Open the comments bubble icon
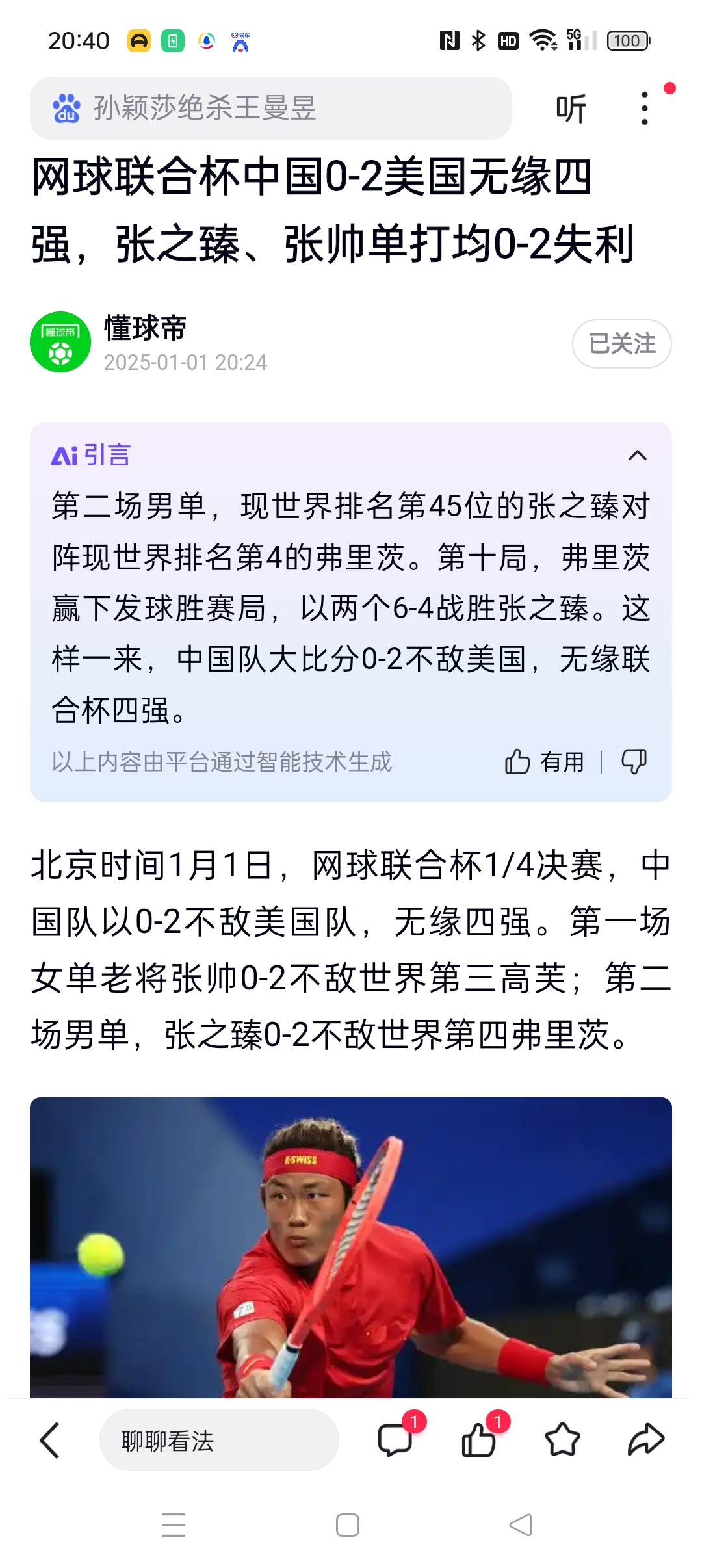The width and height of the screenshot is (702, 1568). click(395, 1441)
